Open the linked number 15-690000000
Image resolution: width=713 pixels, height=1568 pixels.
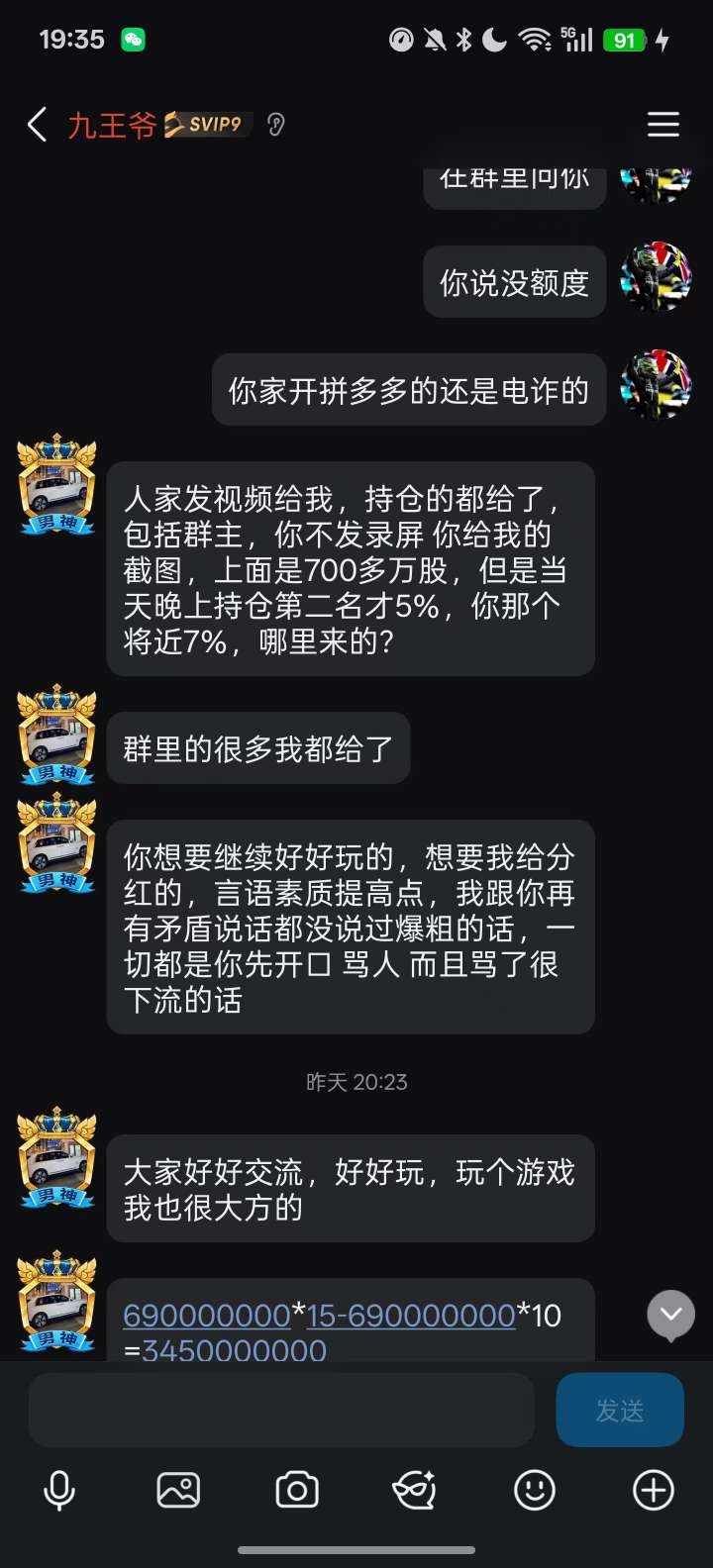[411, 1316]
